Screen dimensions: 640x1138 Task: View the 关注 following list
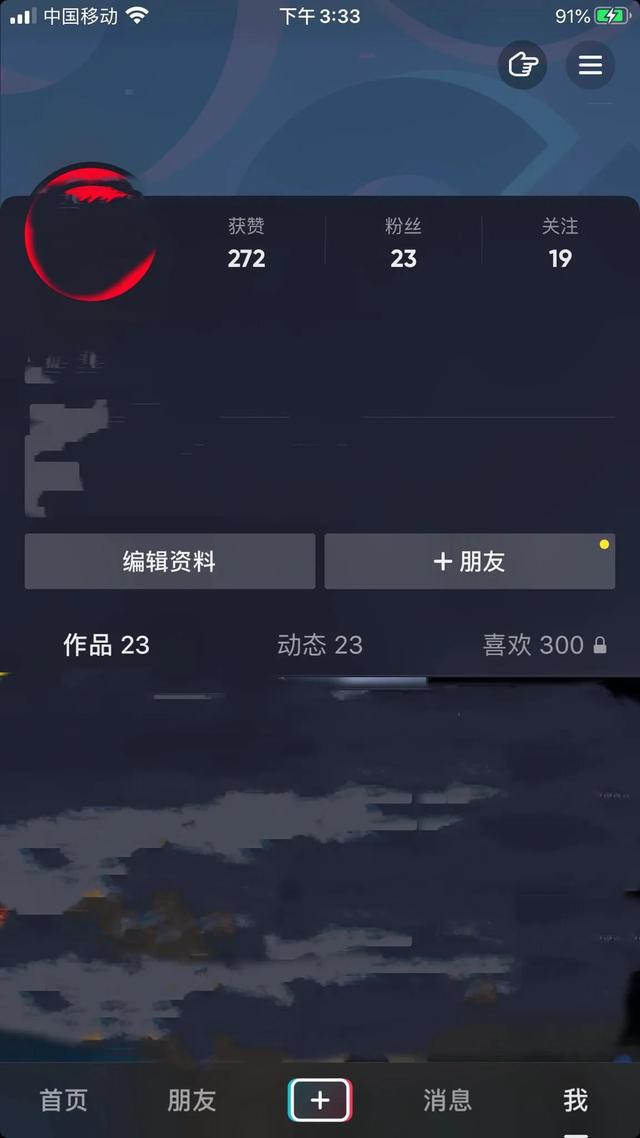tap(560, 243)
